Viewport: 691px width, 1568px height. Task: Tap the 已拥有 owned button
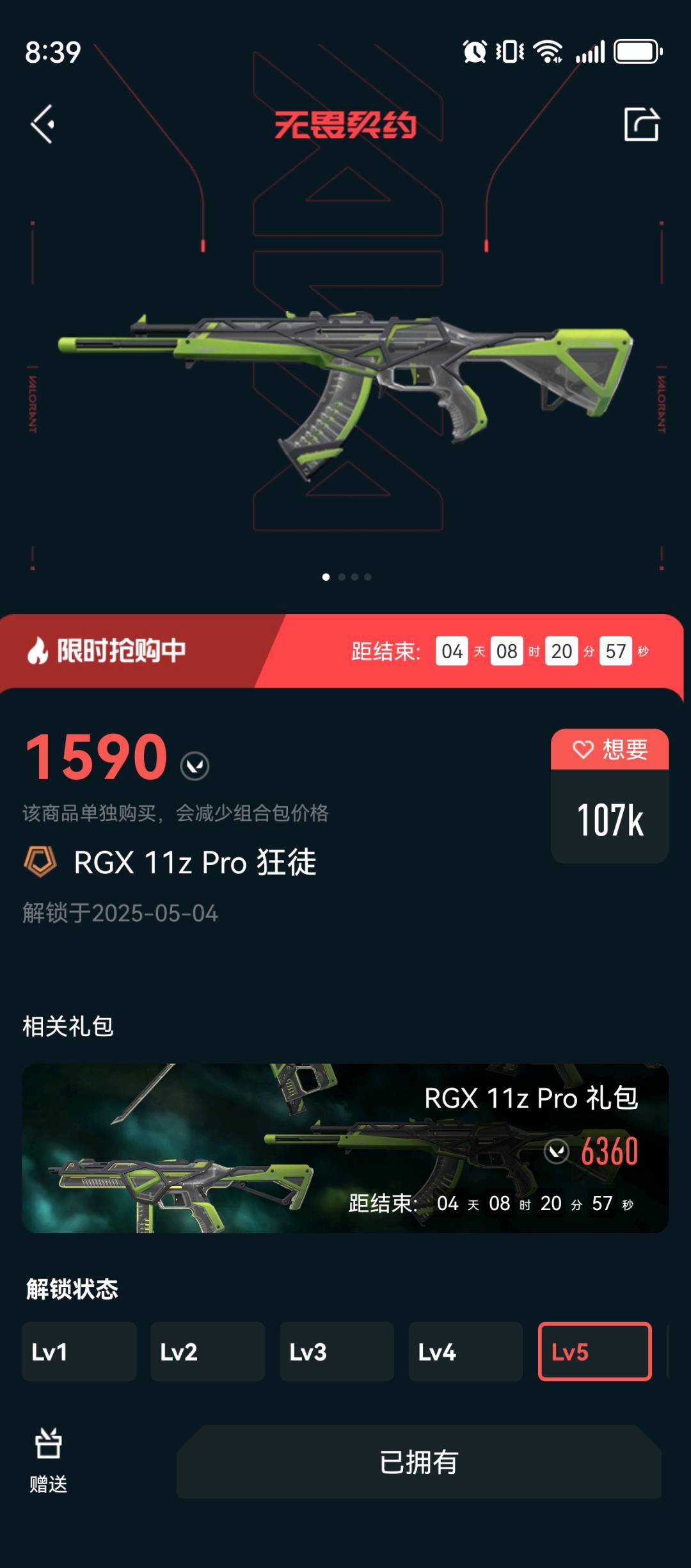click(418, 1462)
